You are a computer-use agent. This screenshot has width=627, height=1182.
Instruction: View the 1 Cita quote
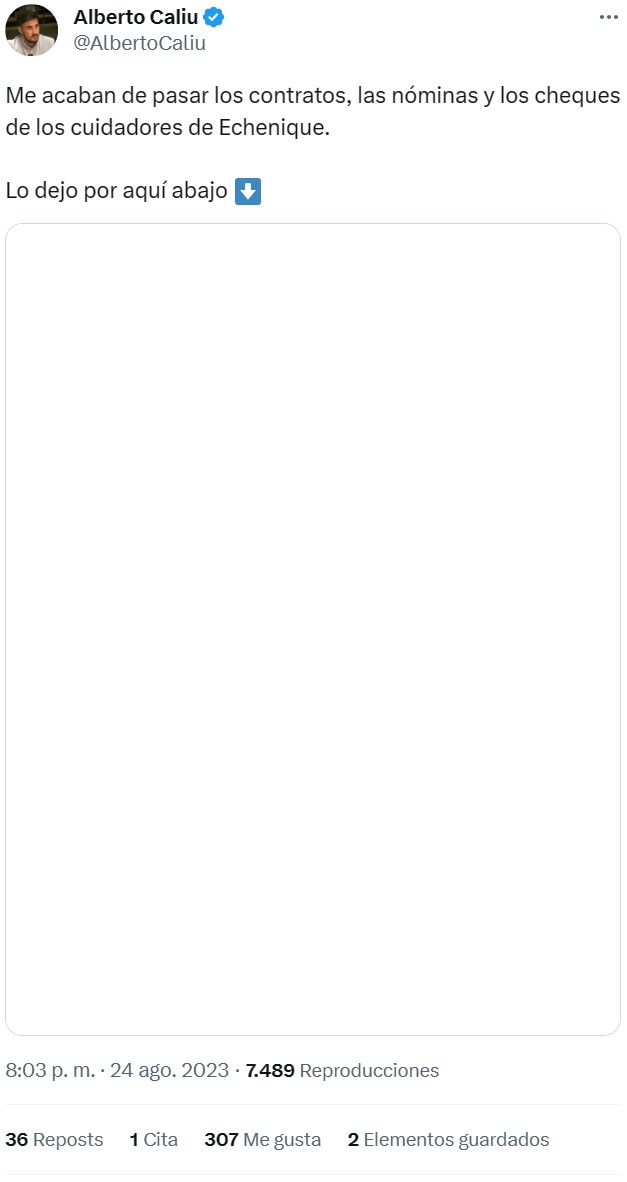click(x=153, y=1139)
